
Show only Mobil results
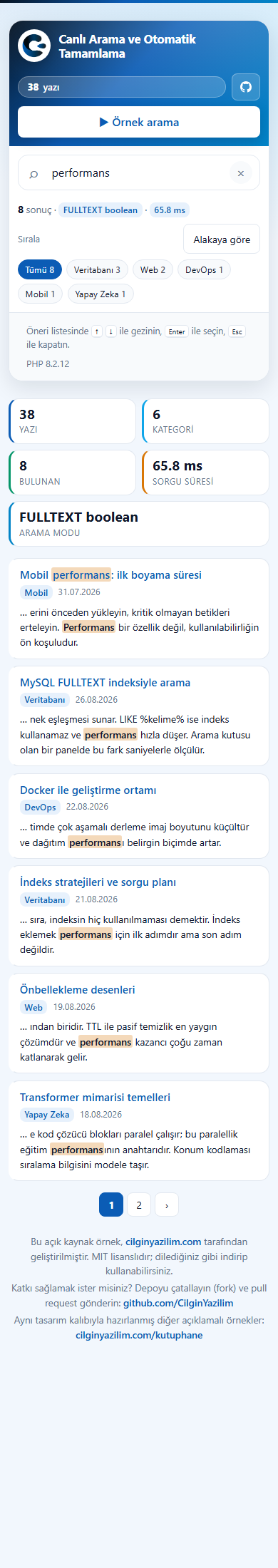click(x=40, y=294)
